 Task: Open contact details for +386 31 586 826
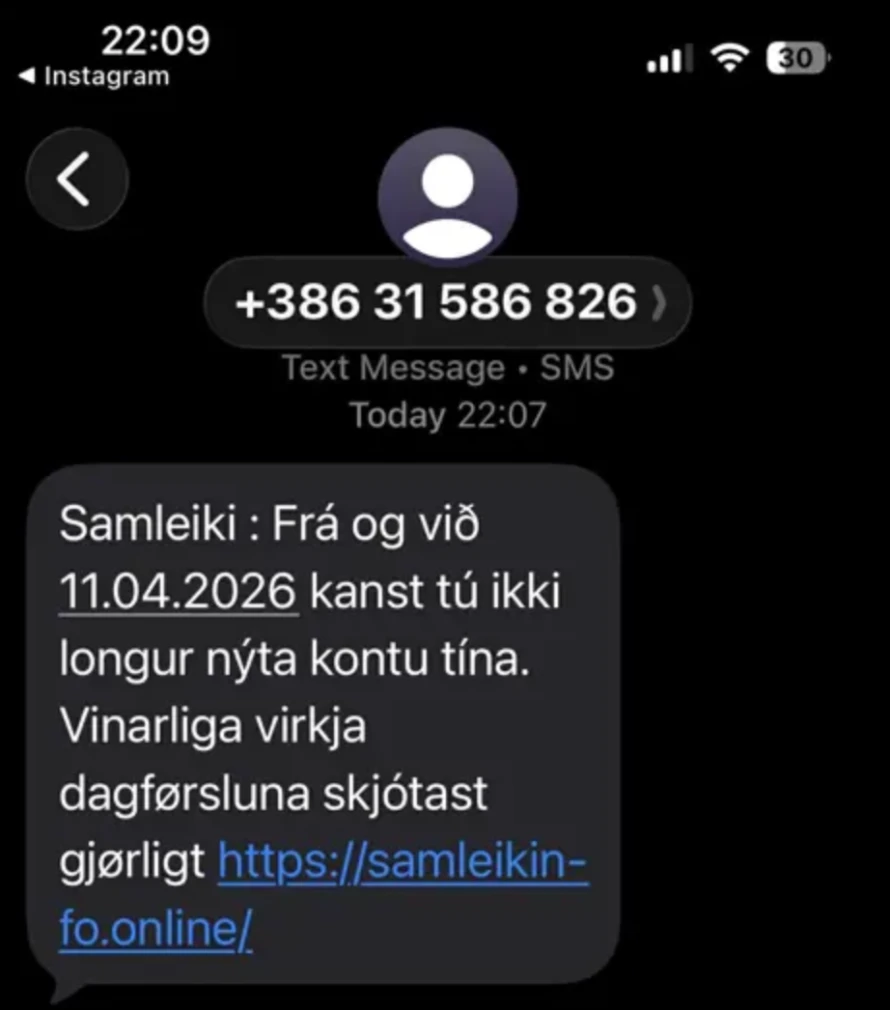(x=447, y=302)
